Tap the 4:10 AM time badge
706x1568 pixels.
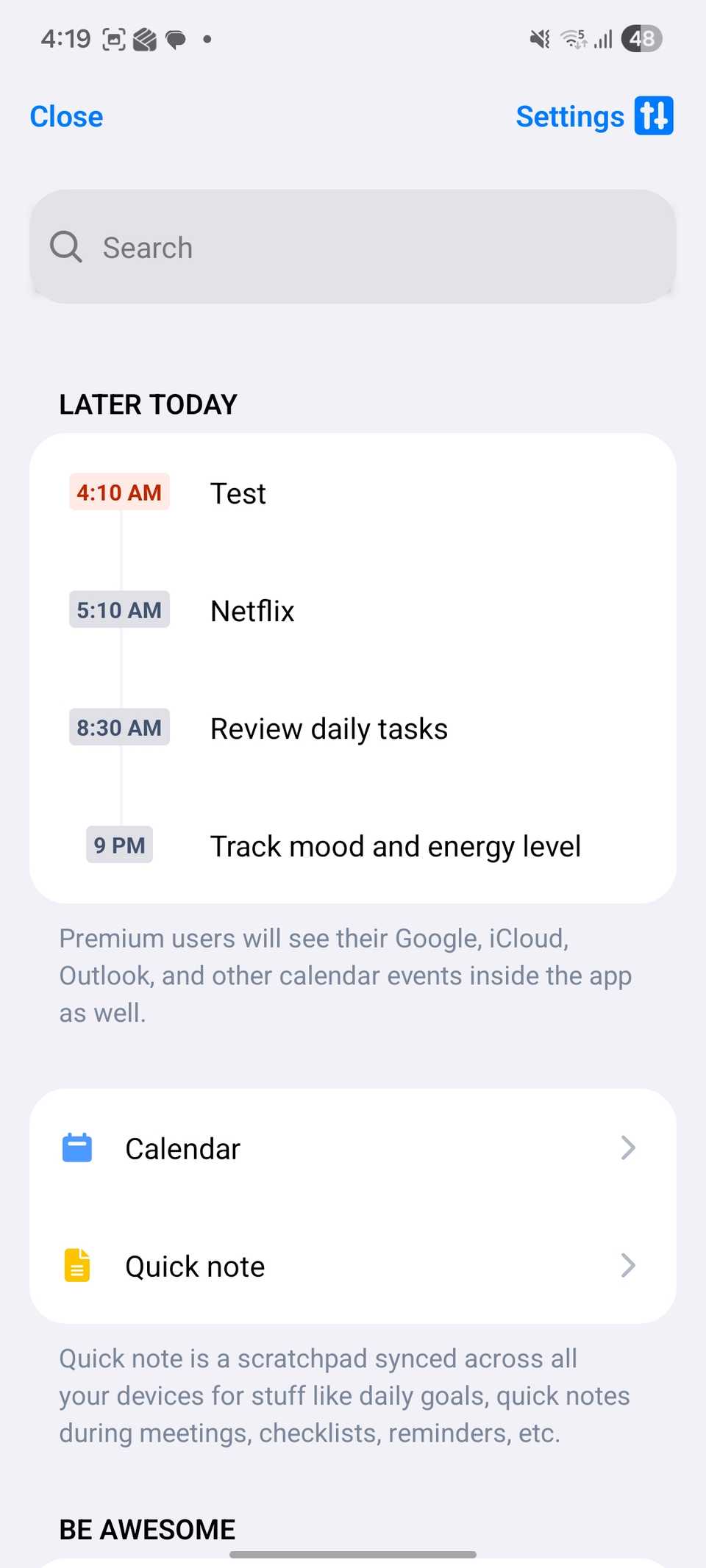119,493
